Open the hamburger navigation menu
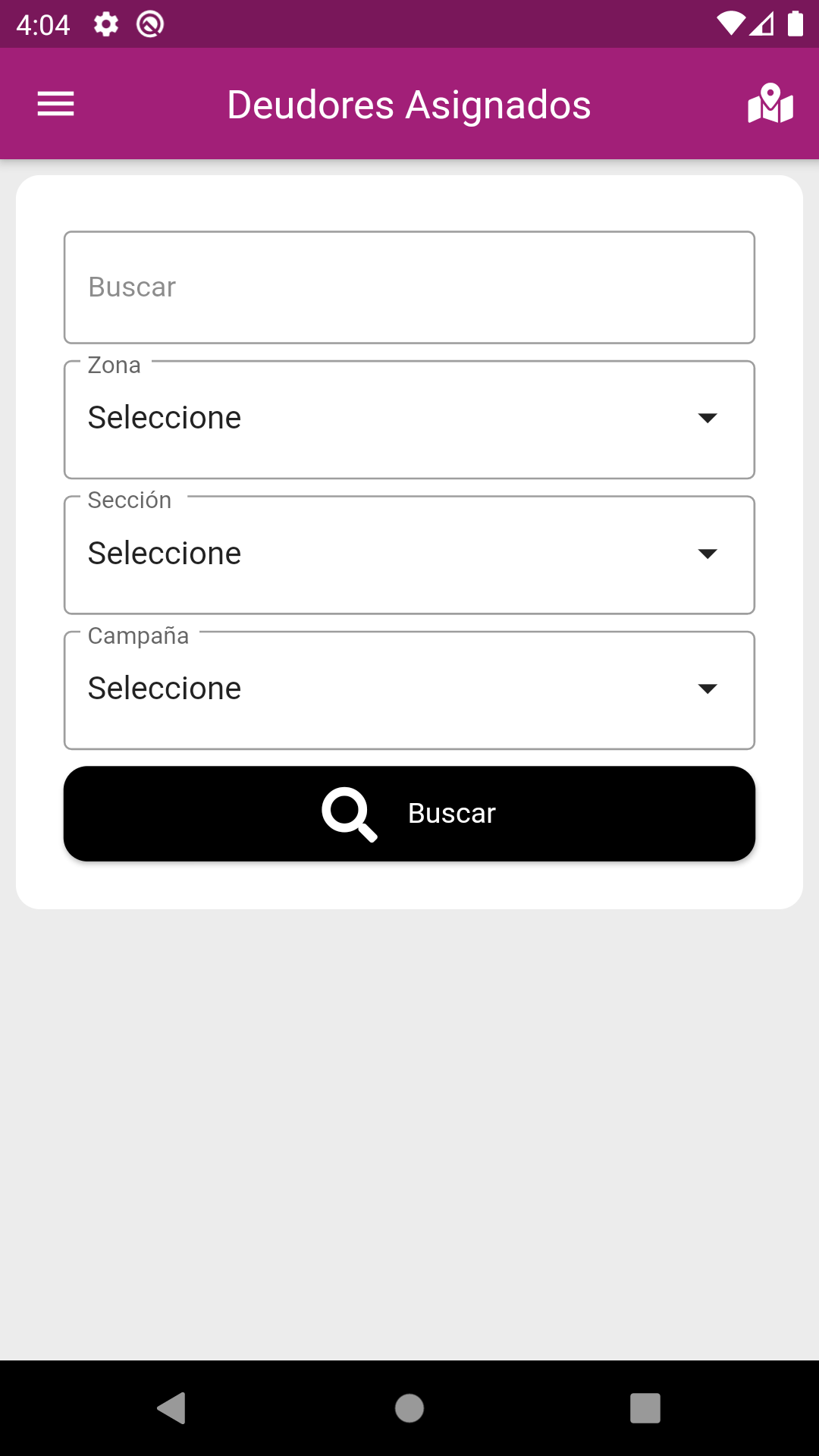Screen dimensions: 819x1456 [56, 104]
